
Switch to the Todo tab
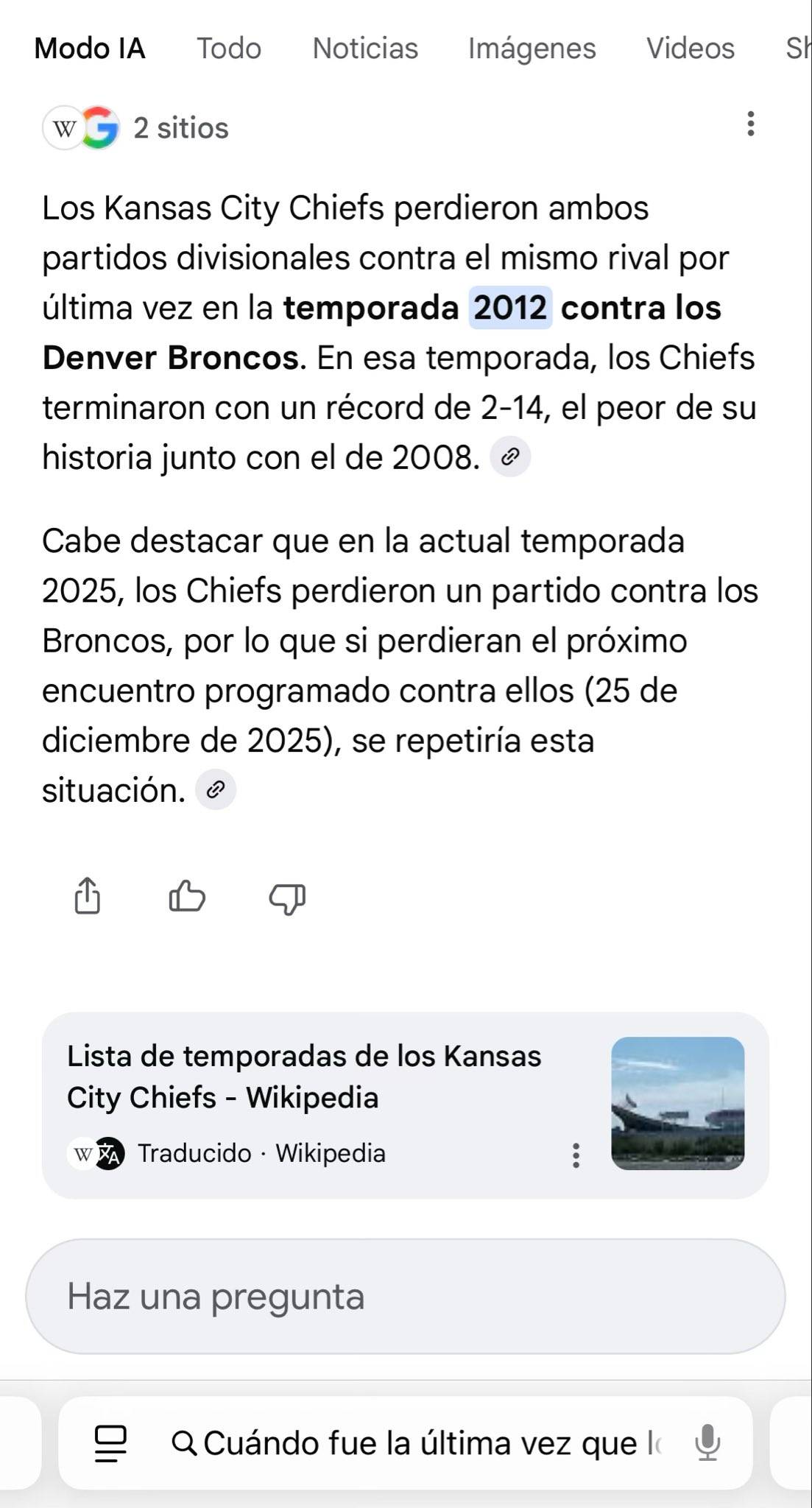point(228,49)
